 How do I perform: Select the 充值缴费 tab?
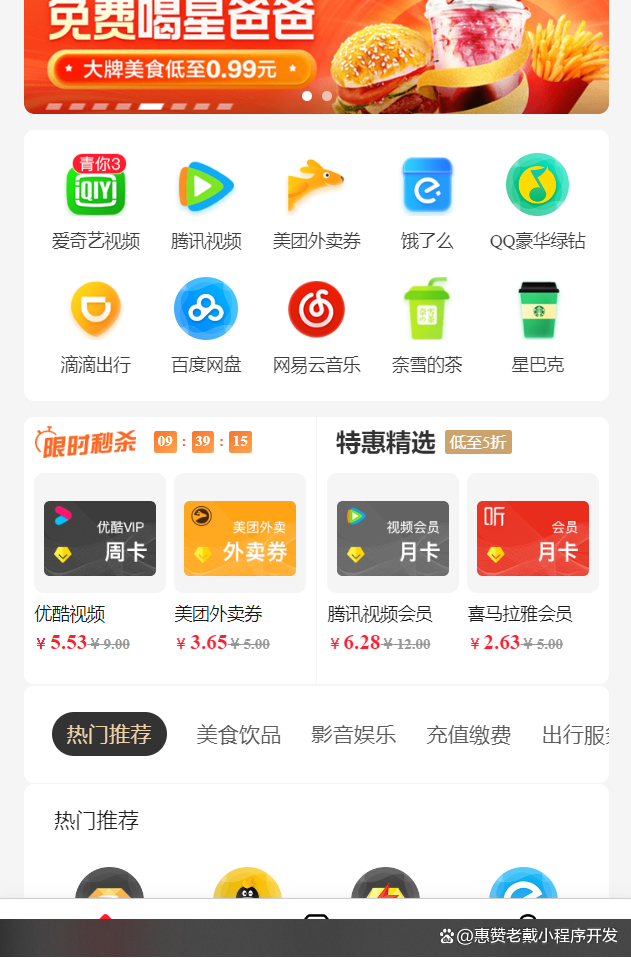click(x=468, y=735)
